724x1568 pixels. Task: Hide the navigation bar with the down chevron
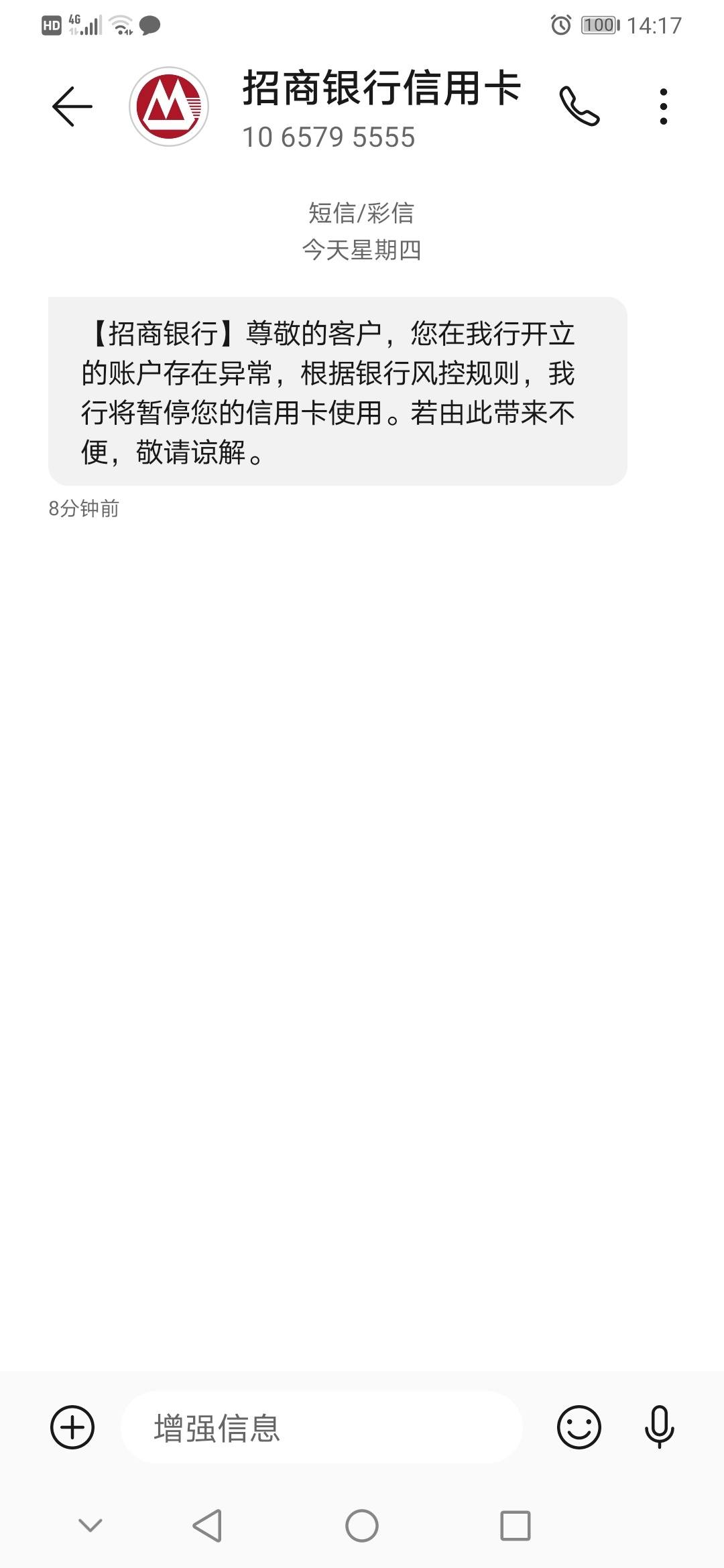[90, 1526]
